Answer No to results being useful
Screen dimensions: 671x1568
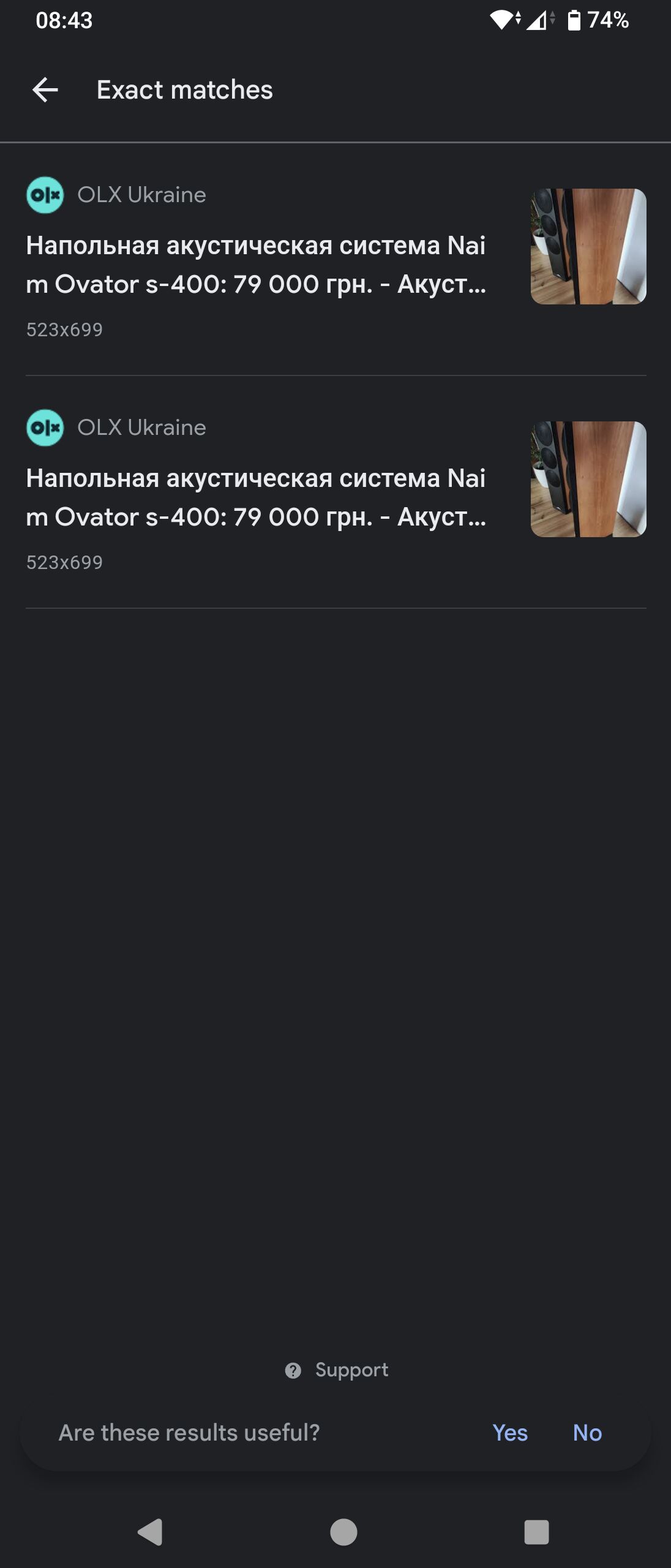587,1433
